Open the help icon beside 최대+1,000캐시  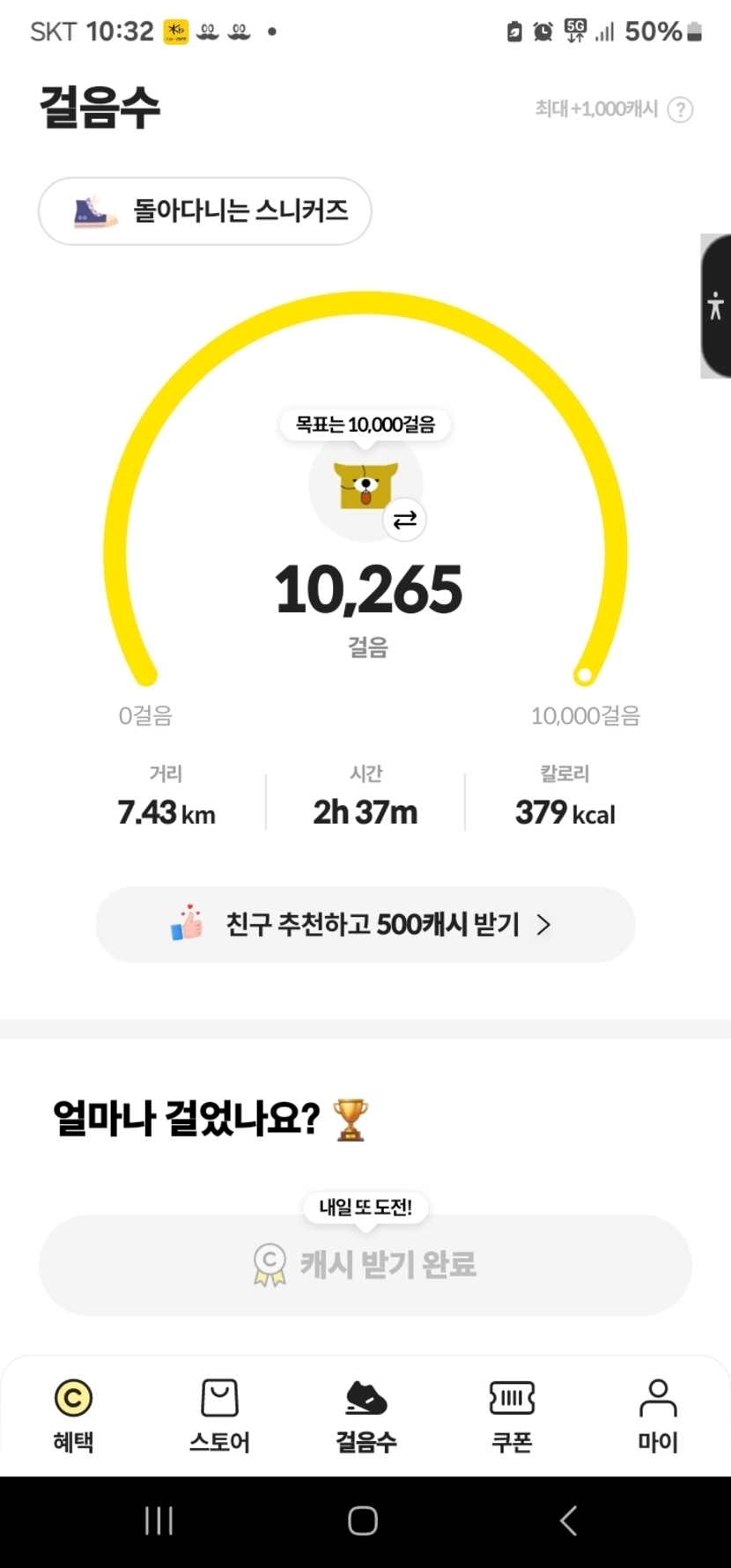680,109
